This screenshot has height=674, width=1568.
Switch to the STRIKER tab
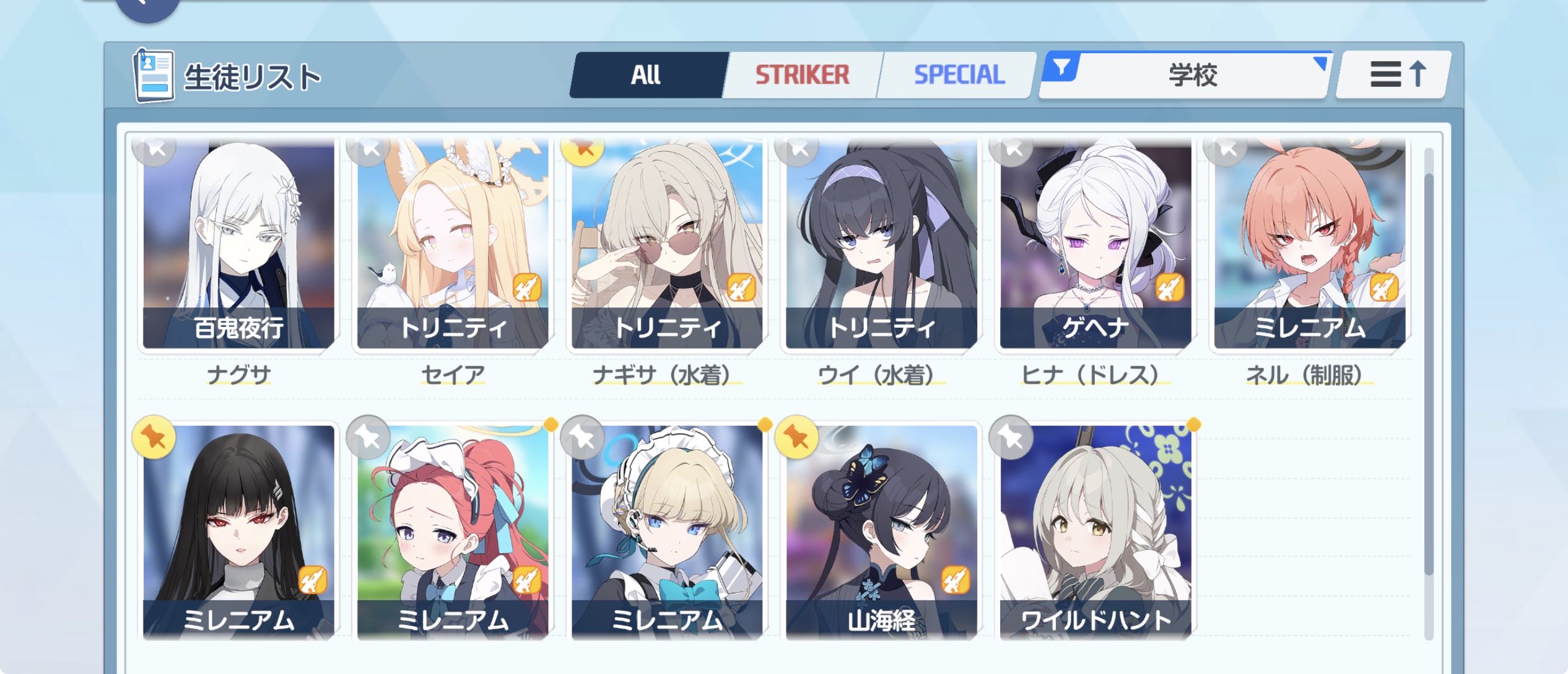pos(802,75)
